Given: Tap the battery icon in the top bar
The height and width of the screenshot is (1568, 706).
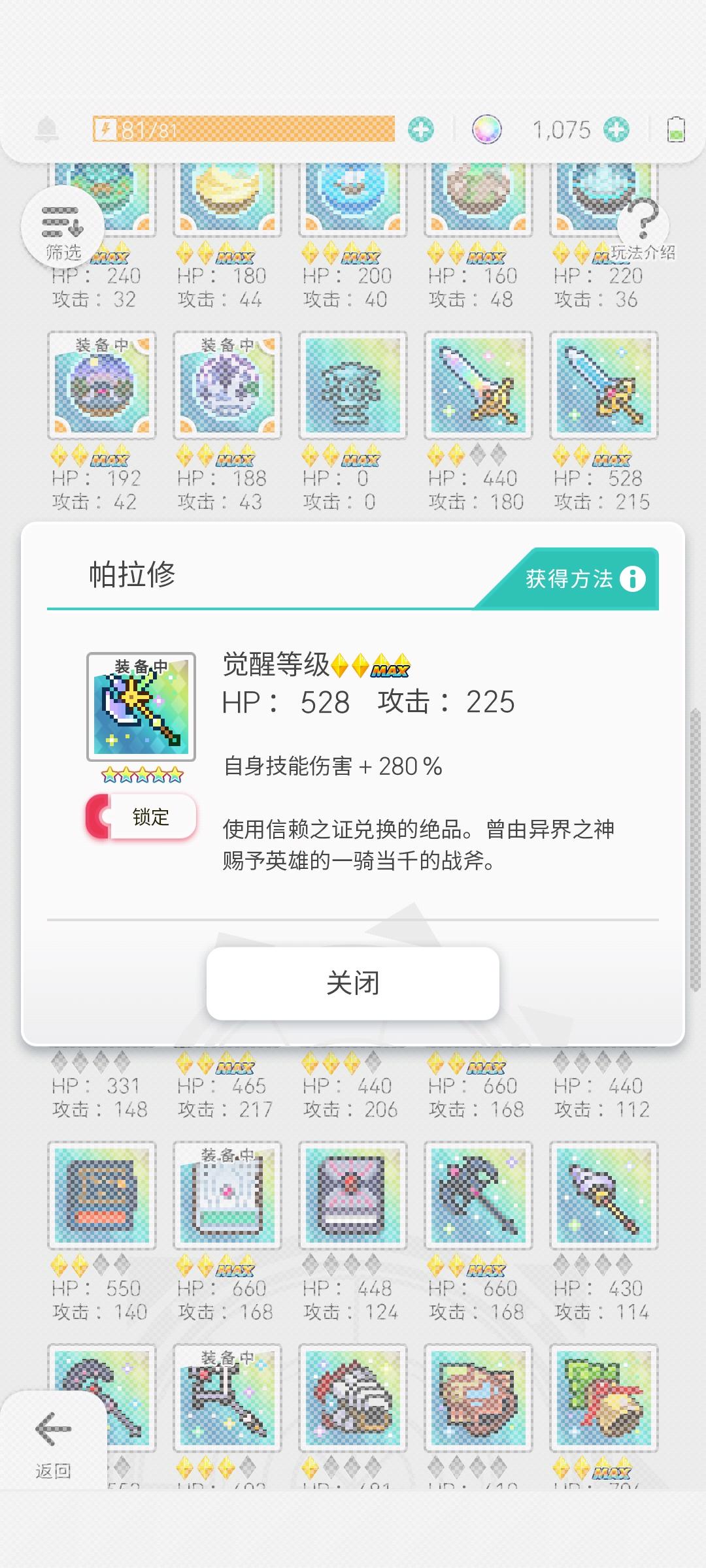Looking at the screenshot, I should tap(677, 128).
